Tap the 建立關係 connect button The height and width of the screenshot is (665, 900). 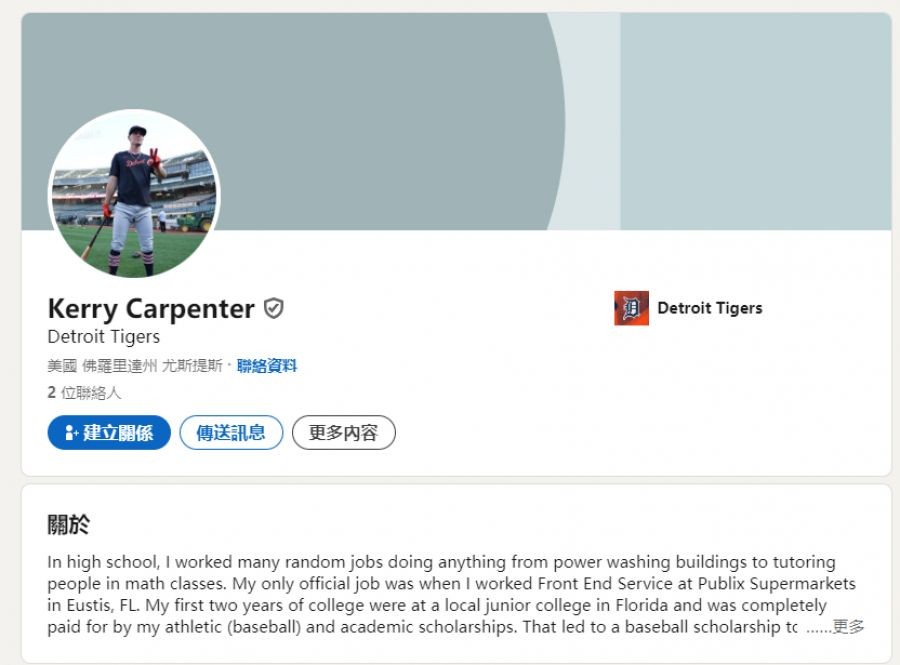click(109, 433)
